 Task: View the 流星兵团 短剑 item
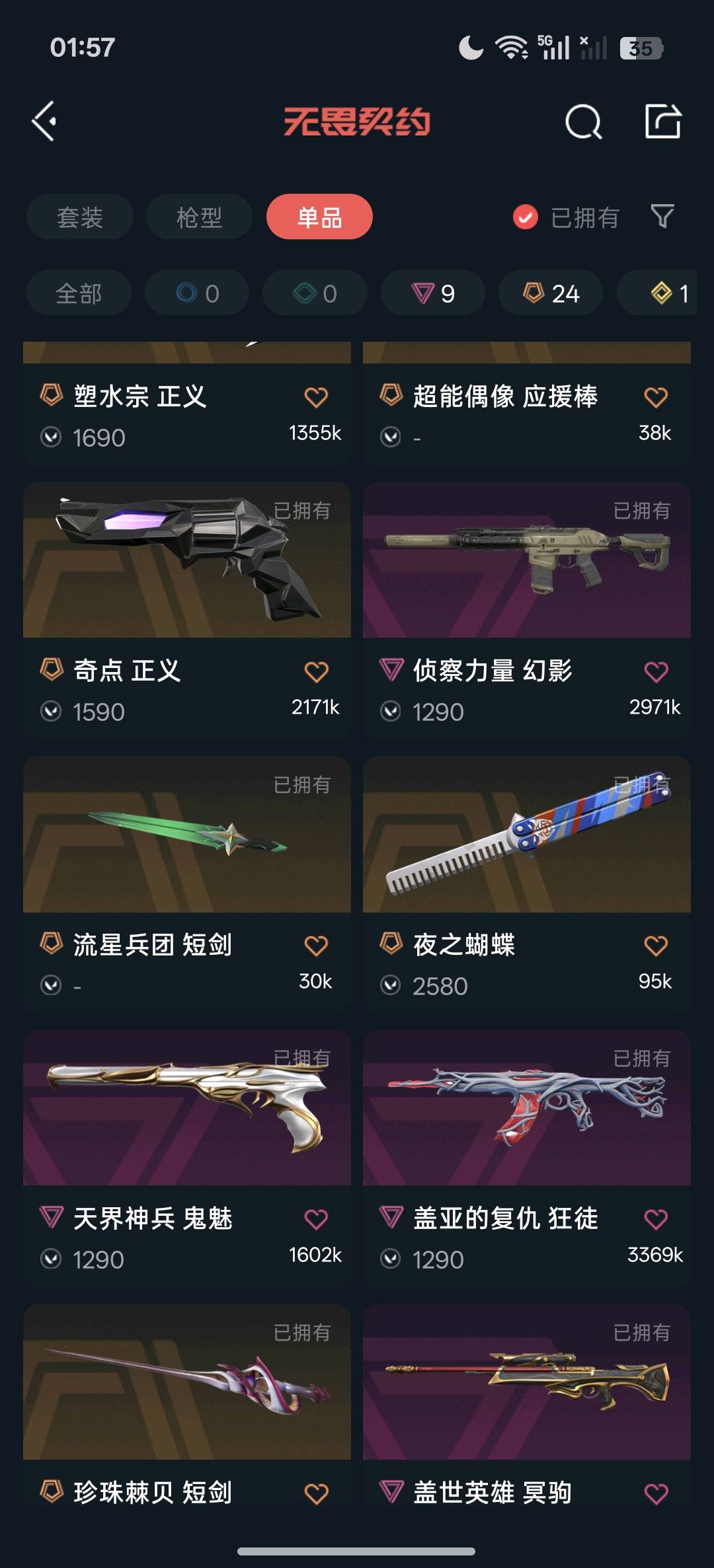[x=187, y=884]
